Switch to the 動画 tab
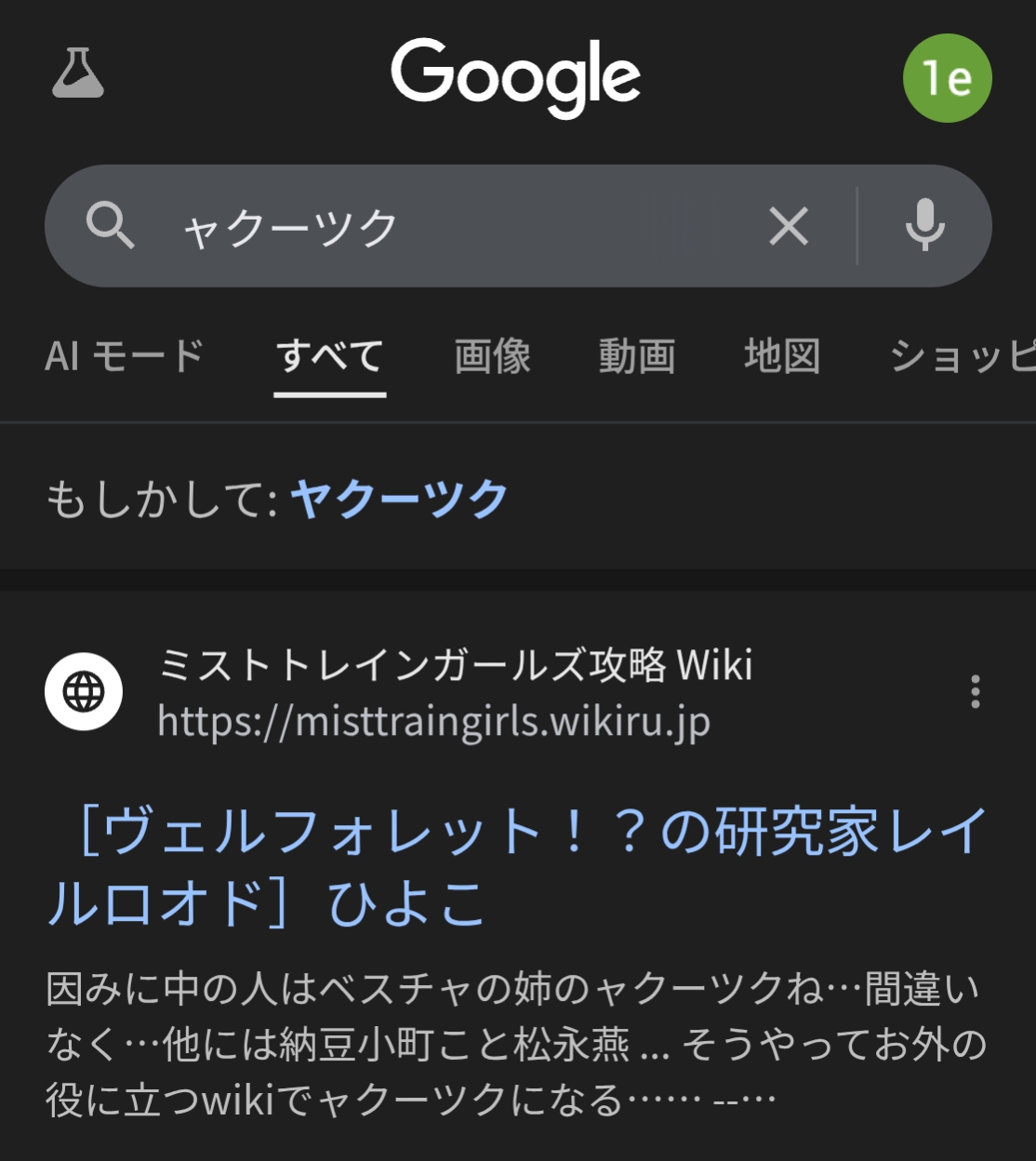The height and width of the screenshot is (1161, 1036). (637, 356)
